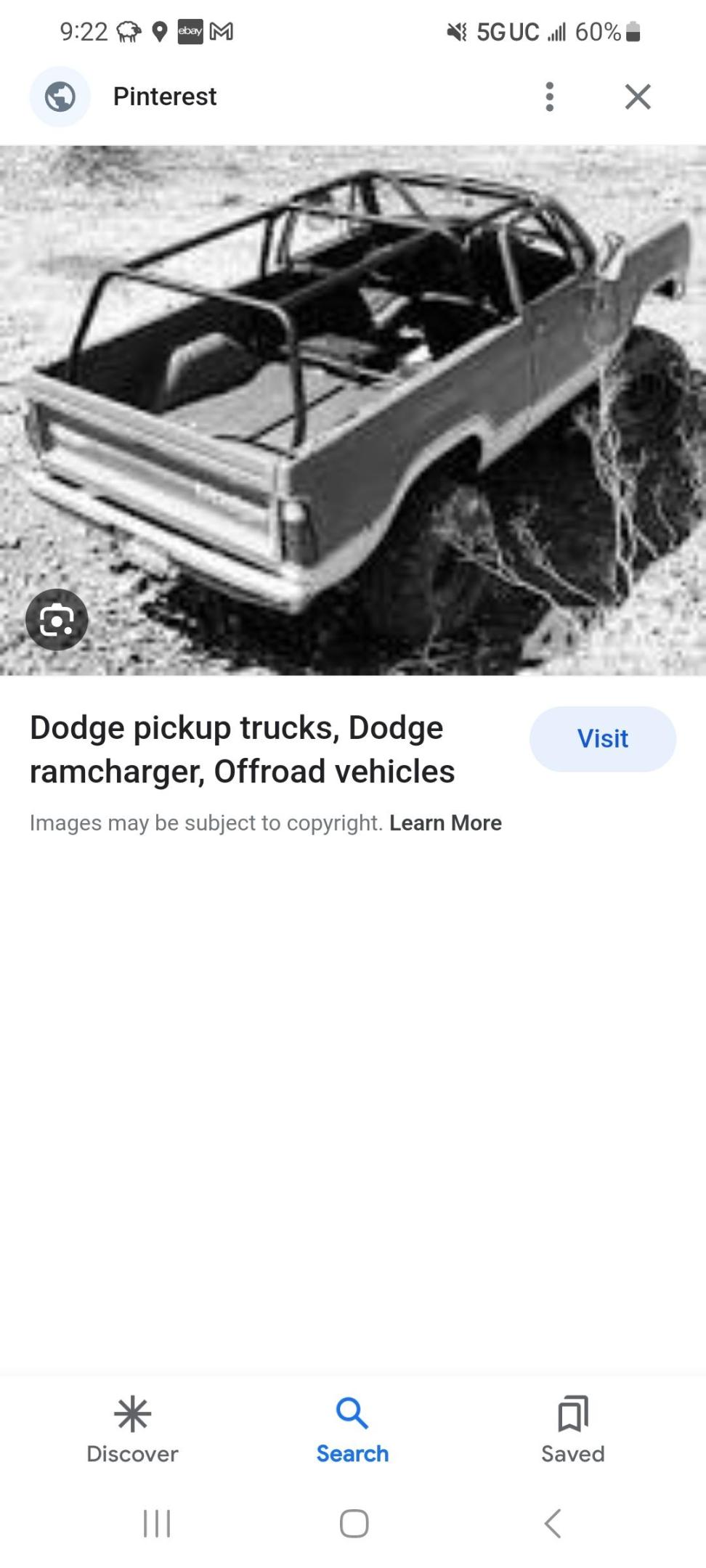Tap the 5G UC network indicator
The image size is (706, 1568).
pos(506,31)
